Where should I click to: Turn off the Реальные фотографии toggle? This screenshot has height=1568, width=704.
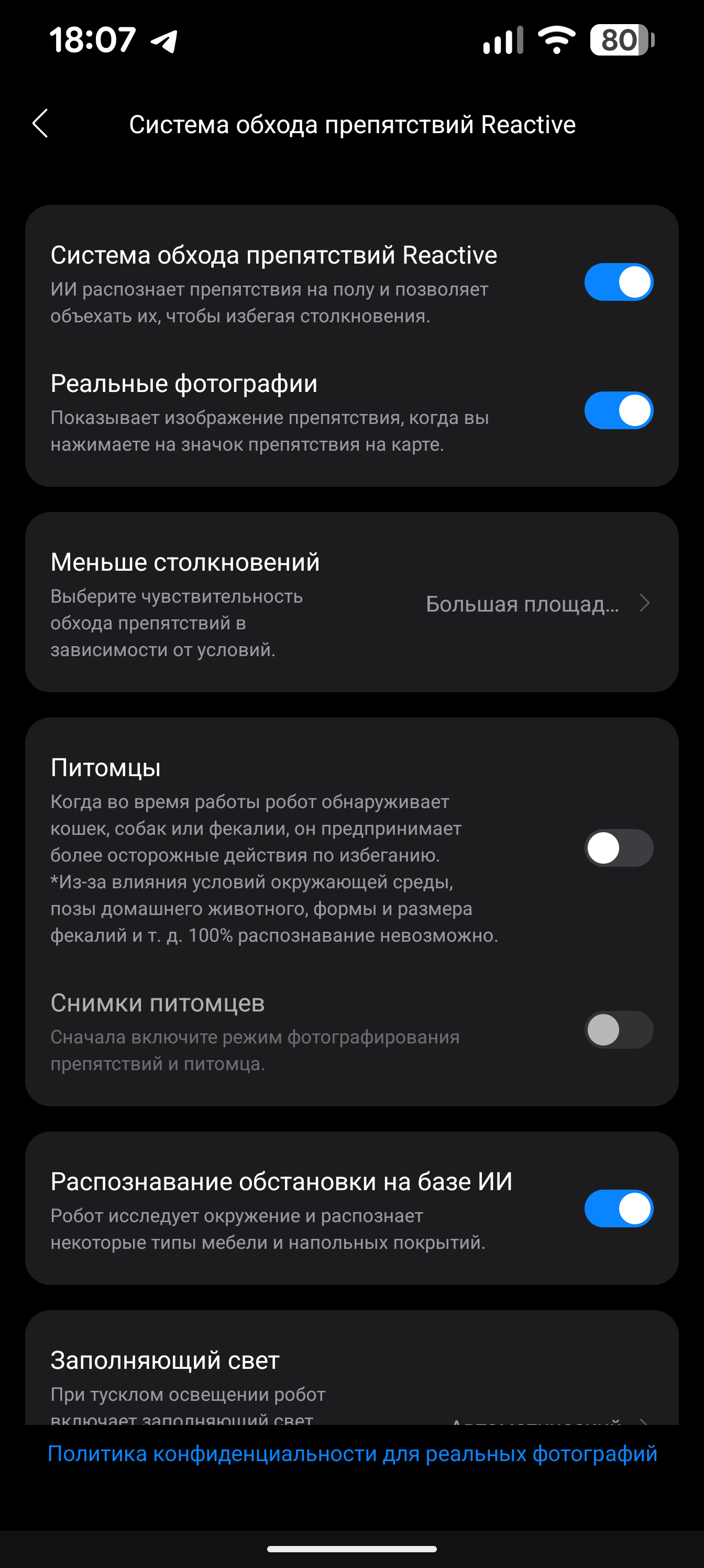(x=618, y=410)
